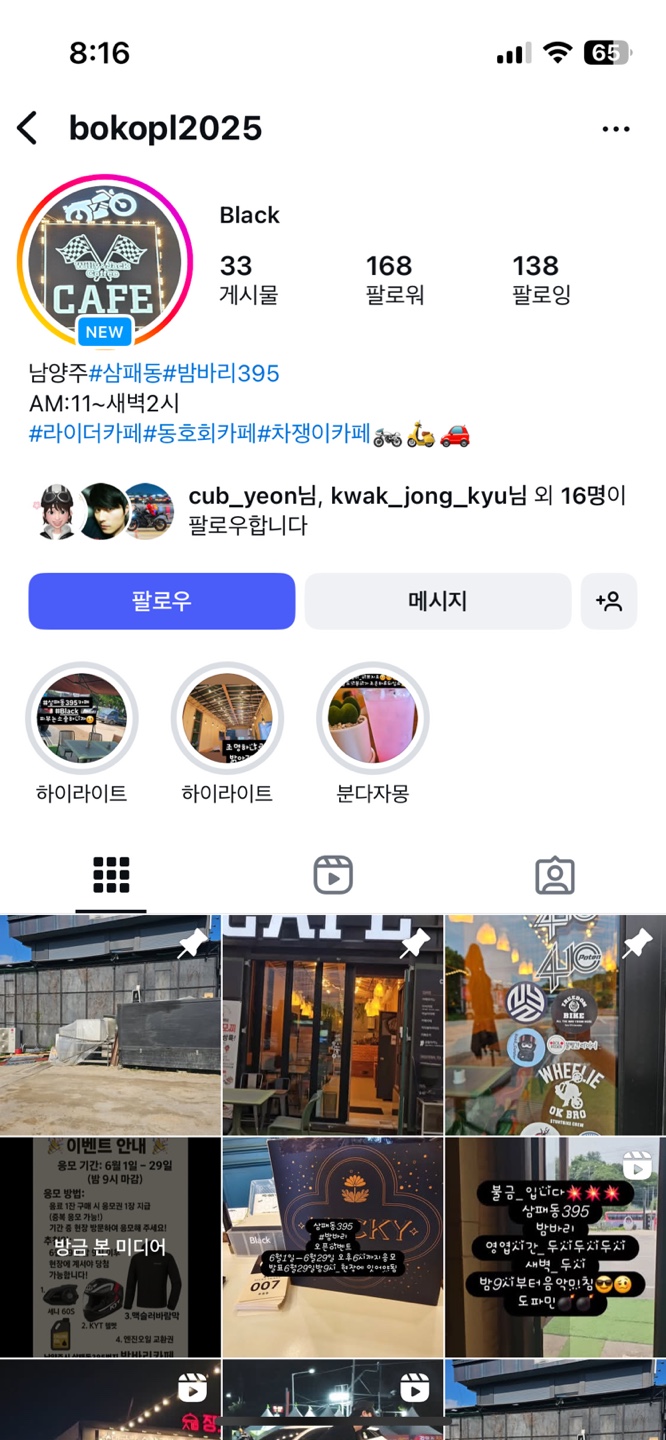666x1440 pixels.
Task: Switch to the posts grid tab
Action: [x=111, y=875]
